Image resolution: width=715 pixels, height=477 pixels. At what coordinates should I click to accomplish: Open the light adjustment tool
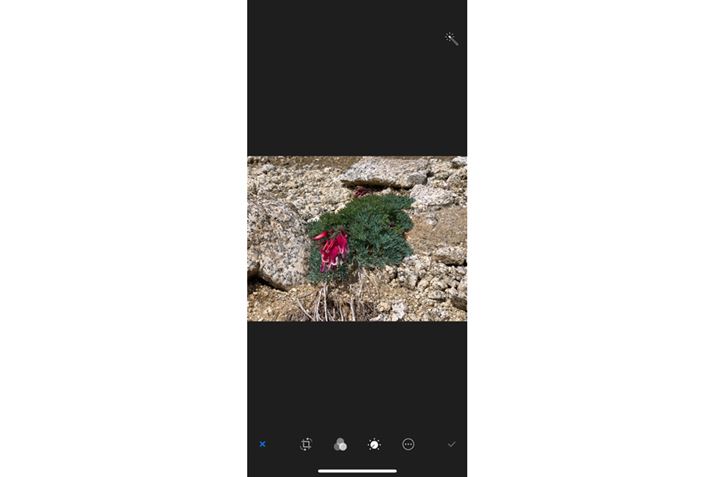point(374,444)
